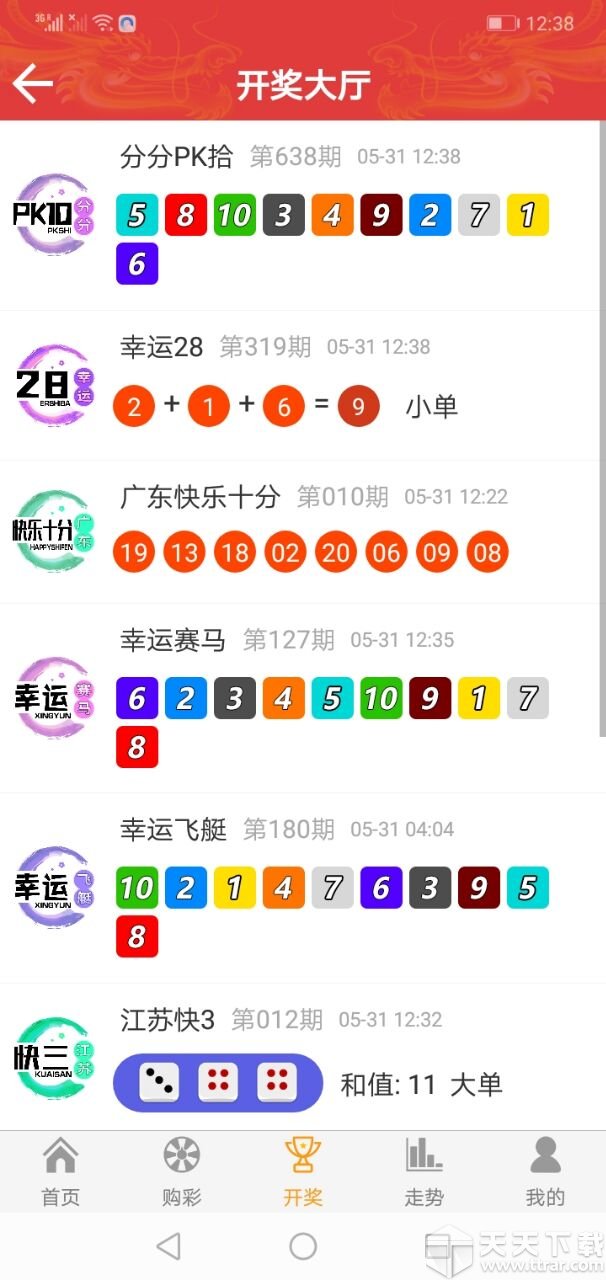Tap the system home circle button

pos(303,1246)
